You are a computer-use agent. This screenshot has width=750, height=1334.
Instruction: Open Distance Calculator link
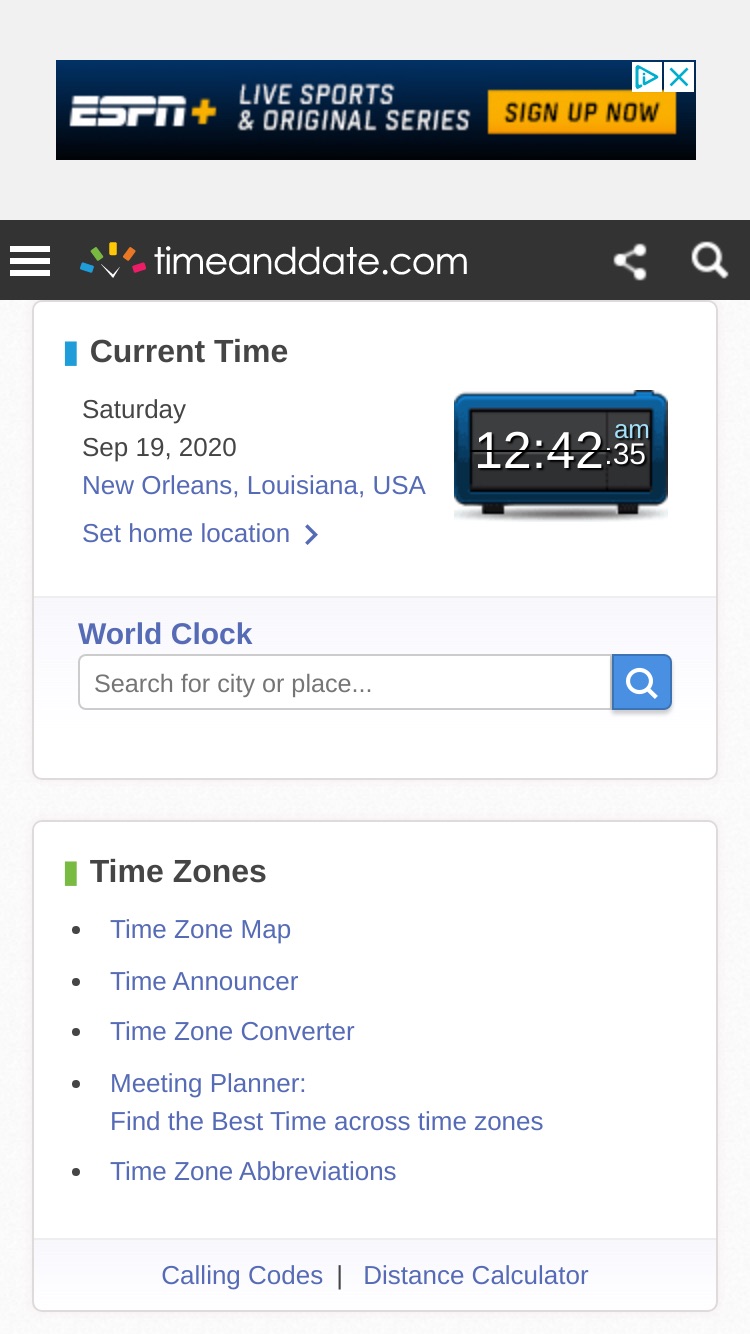point(476,1276)
